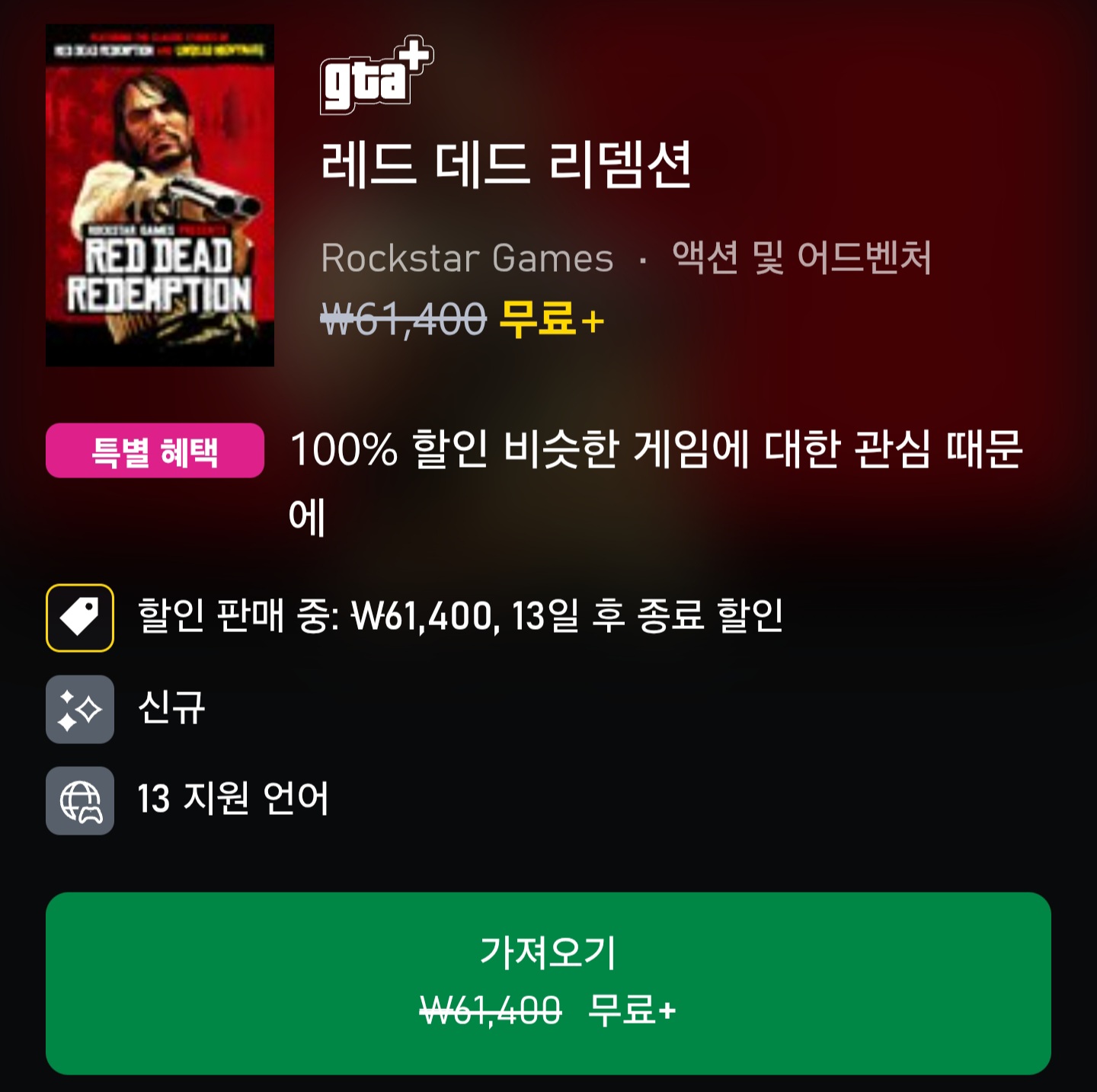Tap the green 가져오기 button
This screenshot has width=1097, height=1092.
[548, 982]
